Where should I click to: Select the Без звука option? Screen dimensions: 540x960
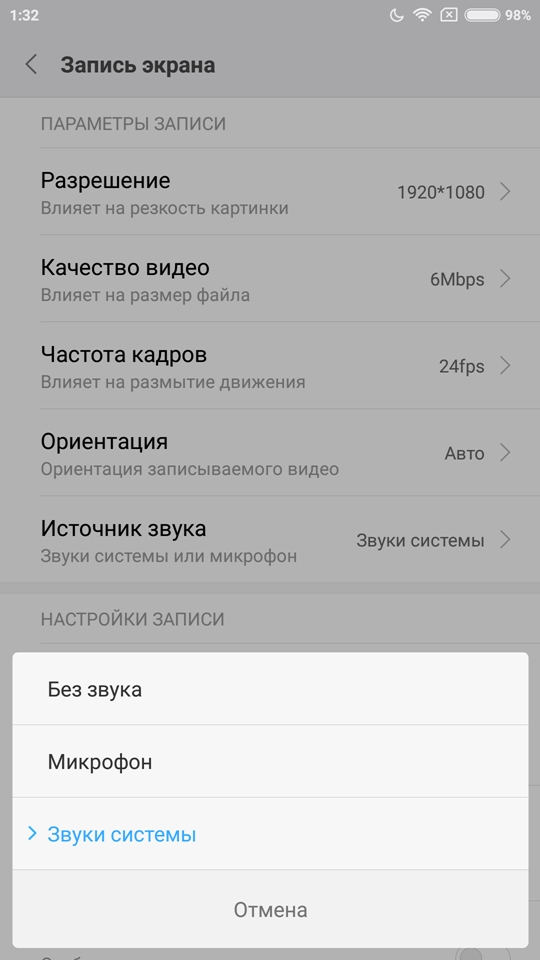(270, 689)
